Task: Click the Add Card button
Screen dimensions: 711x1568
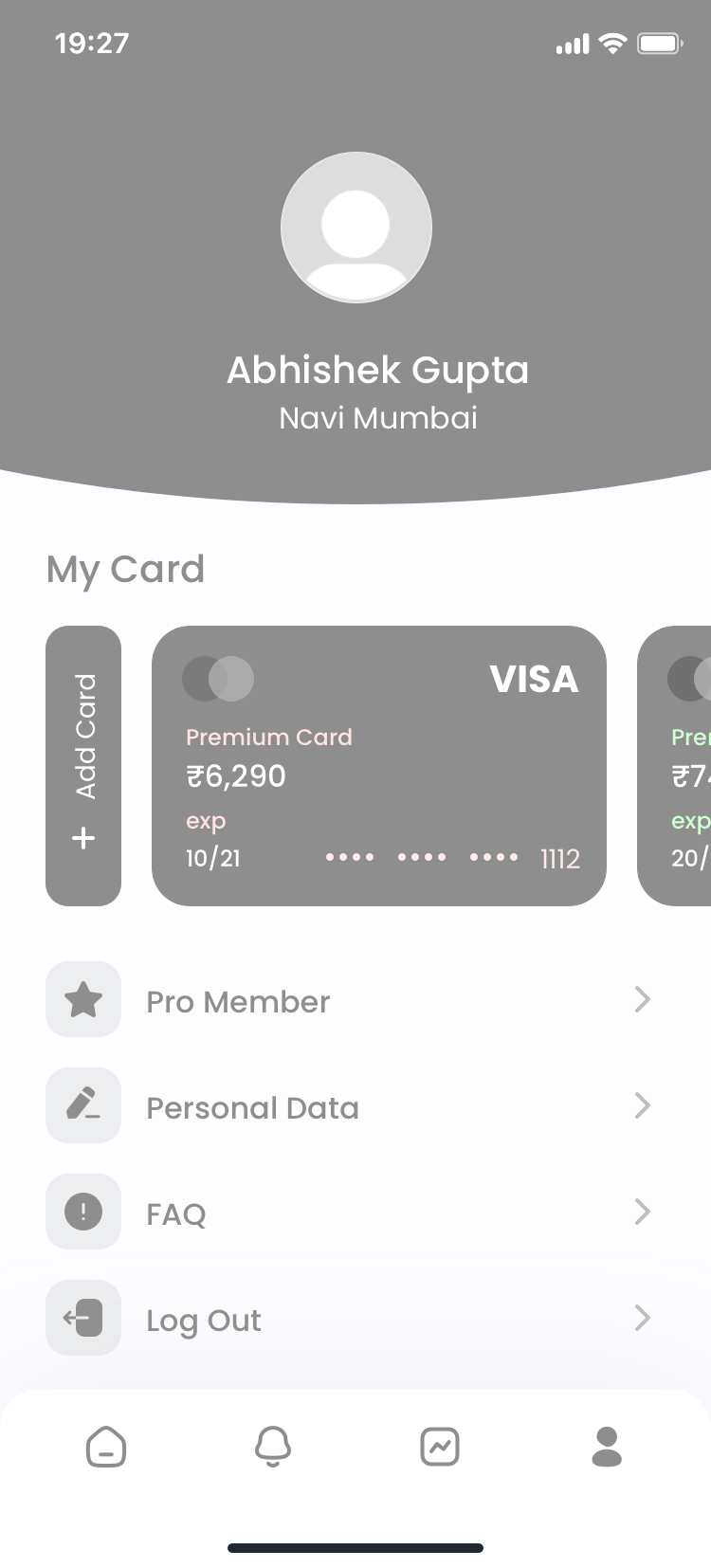Action: coord(82,764)
